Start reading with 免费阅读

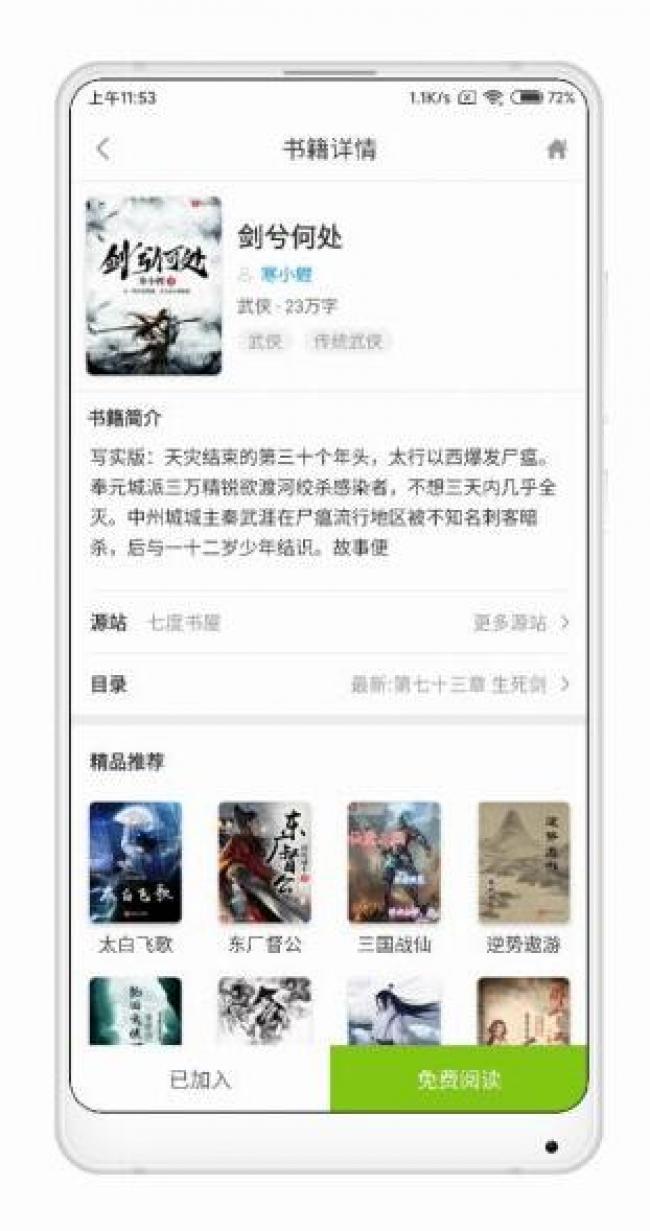459,1080
